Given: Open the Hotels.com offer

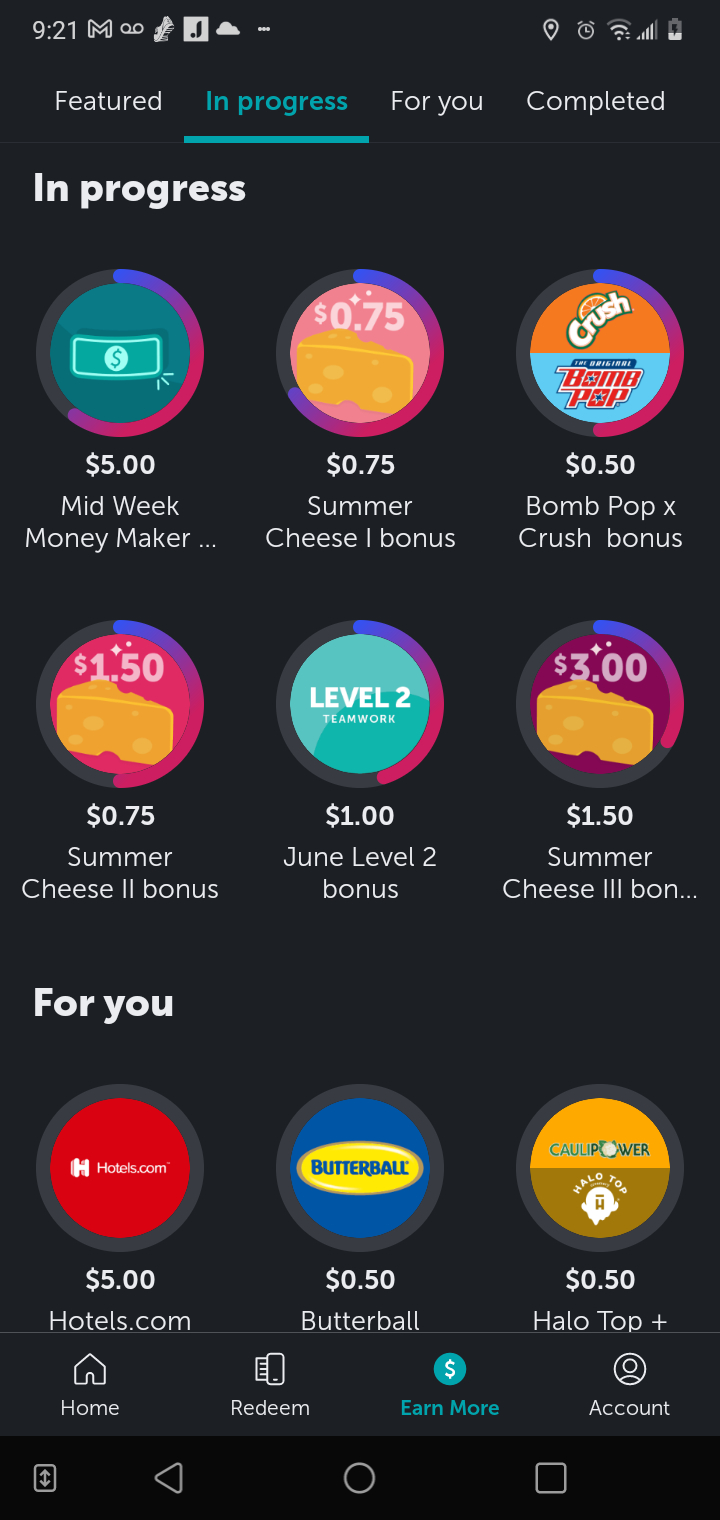Looking at the screenshot, I should coord(120,1168).
